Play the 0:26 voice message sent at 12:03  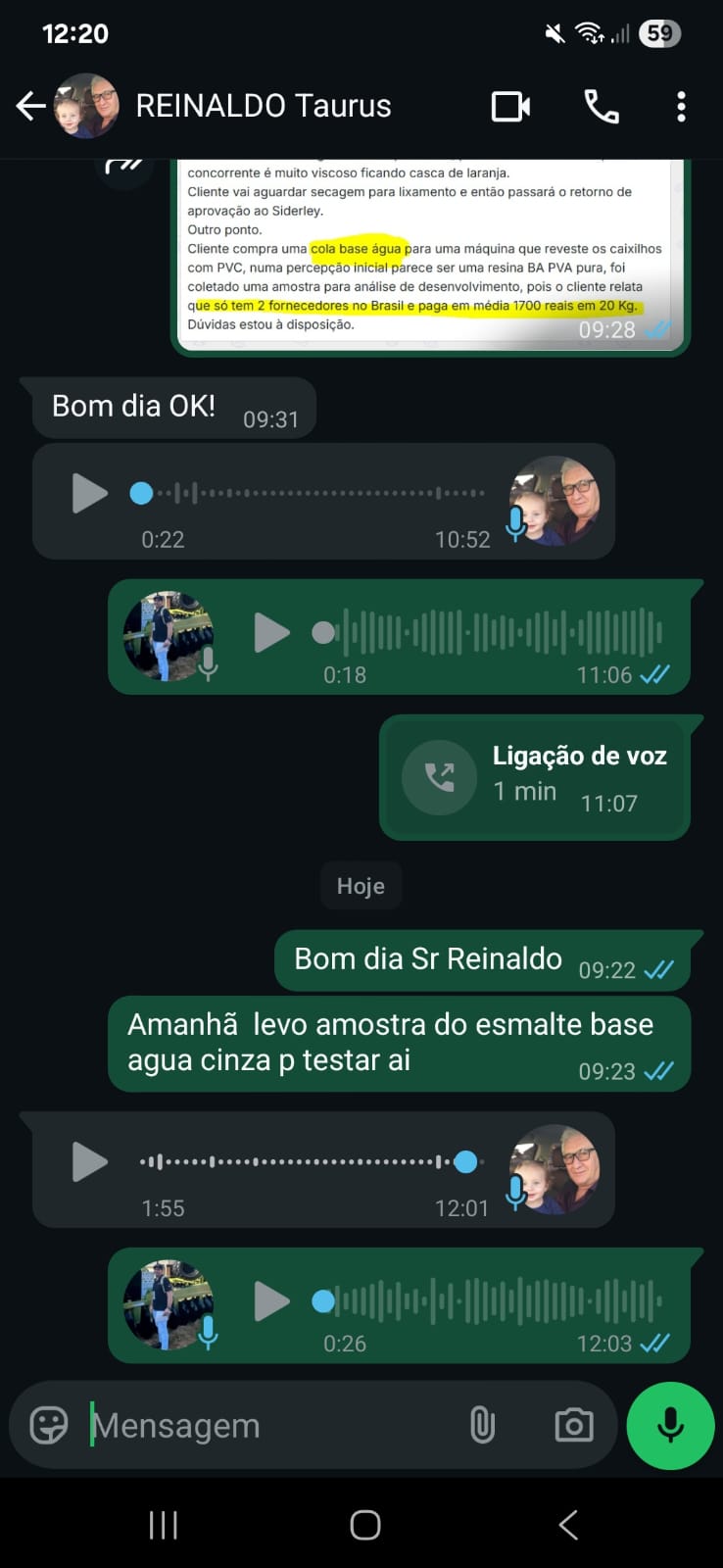(x=271, y=1301)
